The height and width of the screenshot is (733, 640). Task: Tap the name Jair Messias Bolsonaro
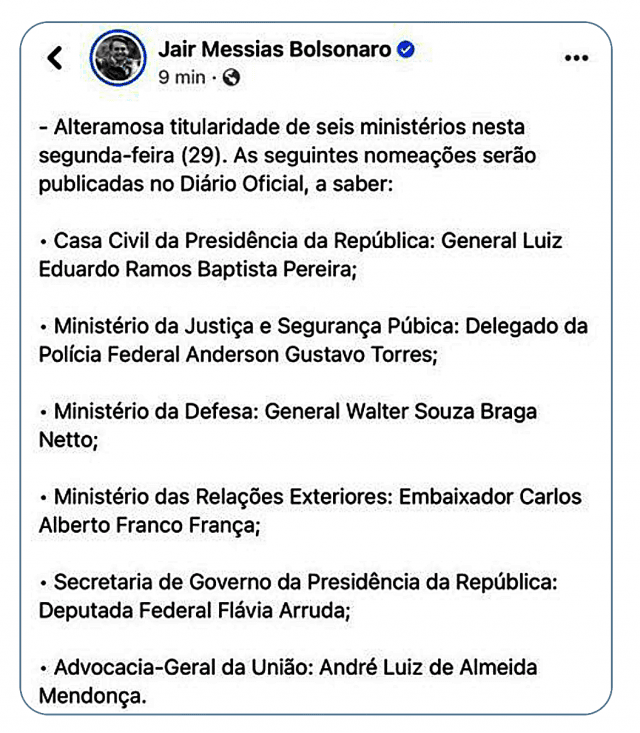pos(274,49)
